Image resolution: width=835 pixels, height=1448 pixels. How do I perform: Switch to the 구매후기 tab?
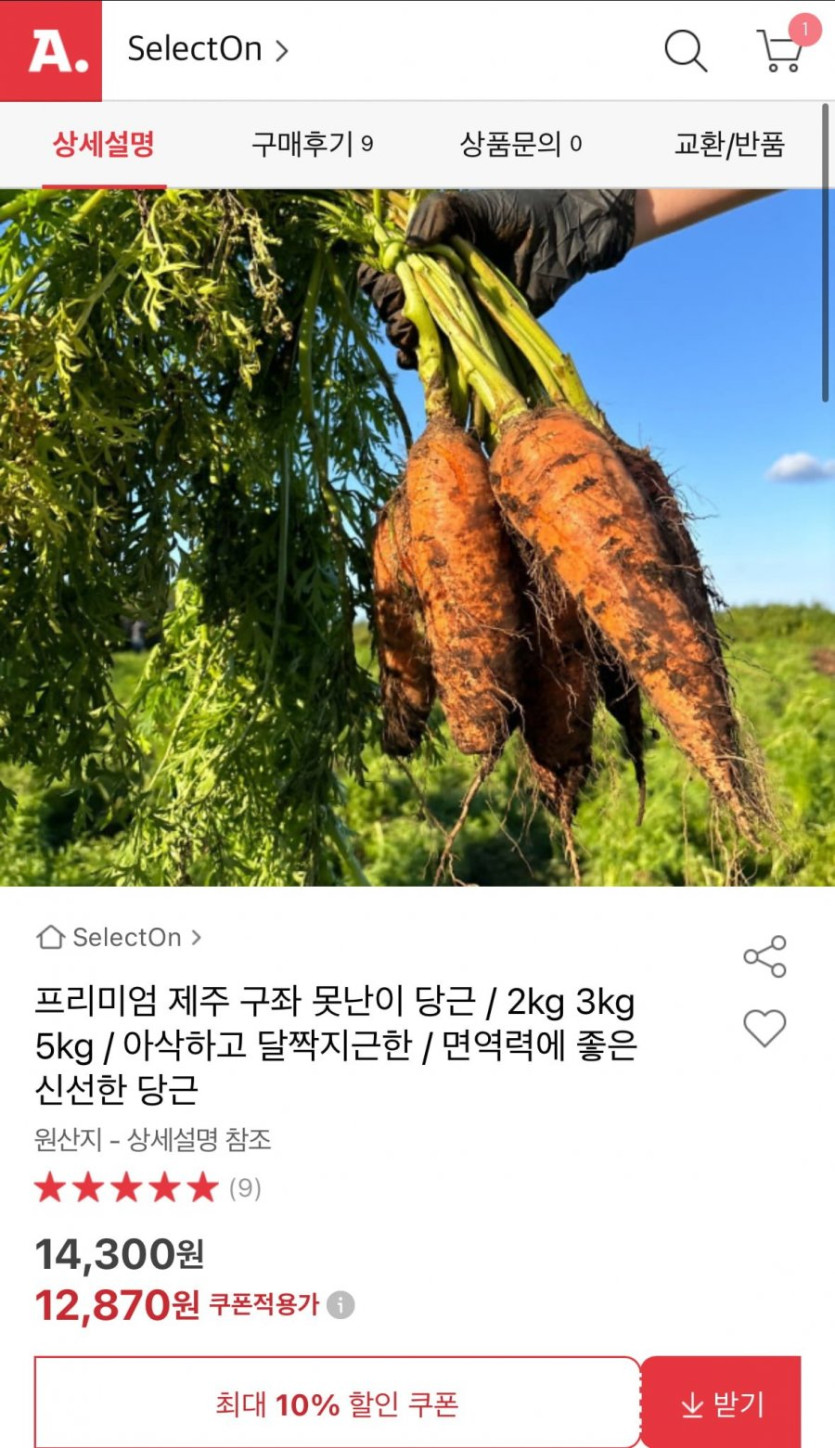click(x=312, y=145)
